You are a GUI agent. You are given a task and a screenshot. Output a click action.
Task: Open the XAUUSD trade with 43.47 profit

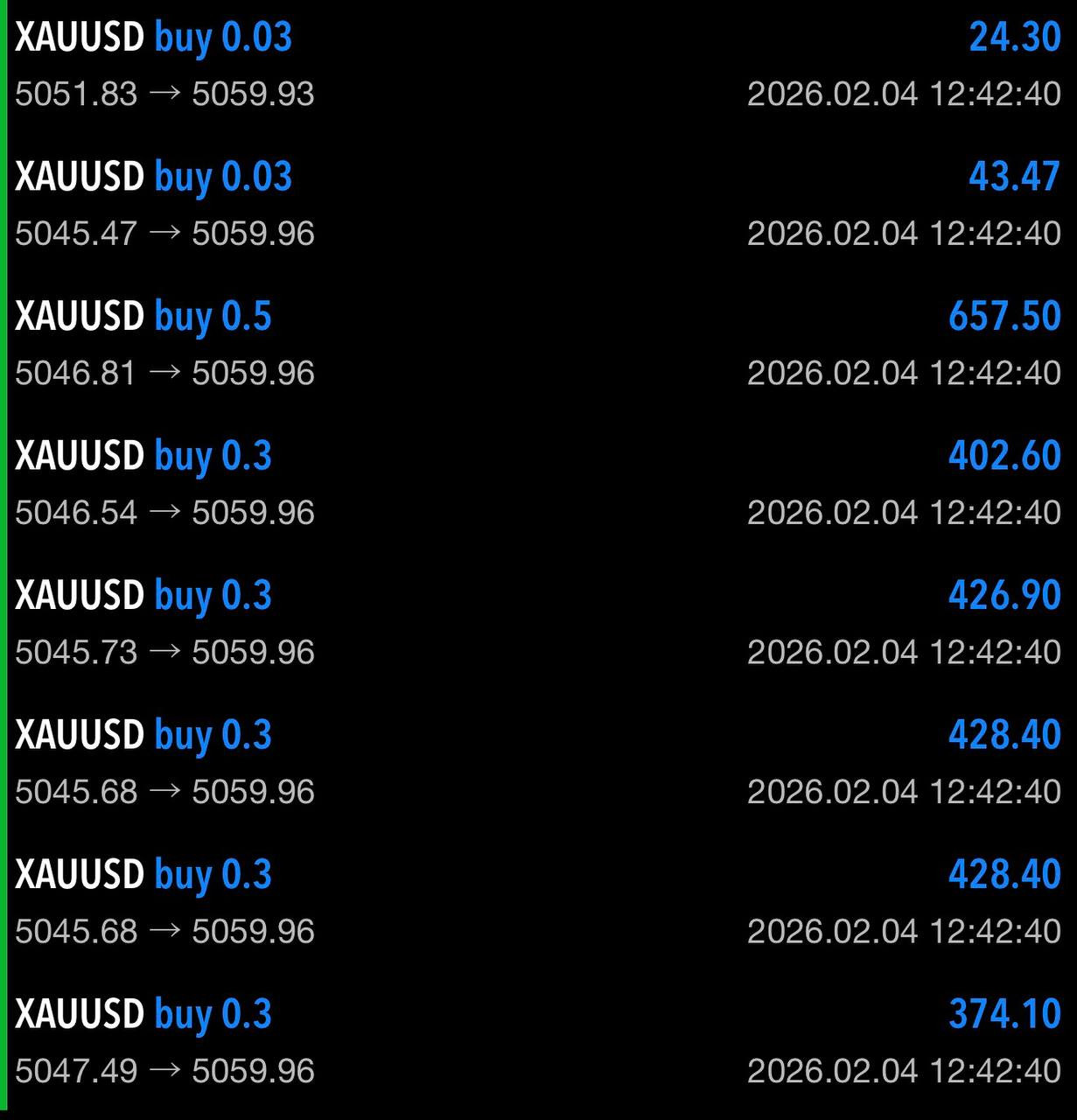pos(537,204)
